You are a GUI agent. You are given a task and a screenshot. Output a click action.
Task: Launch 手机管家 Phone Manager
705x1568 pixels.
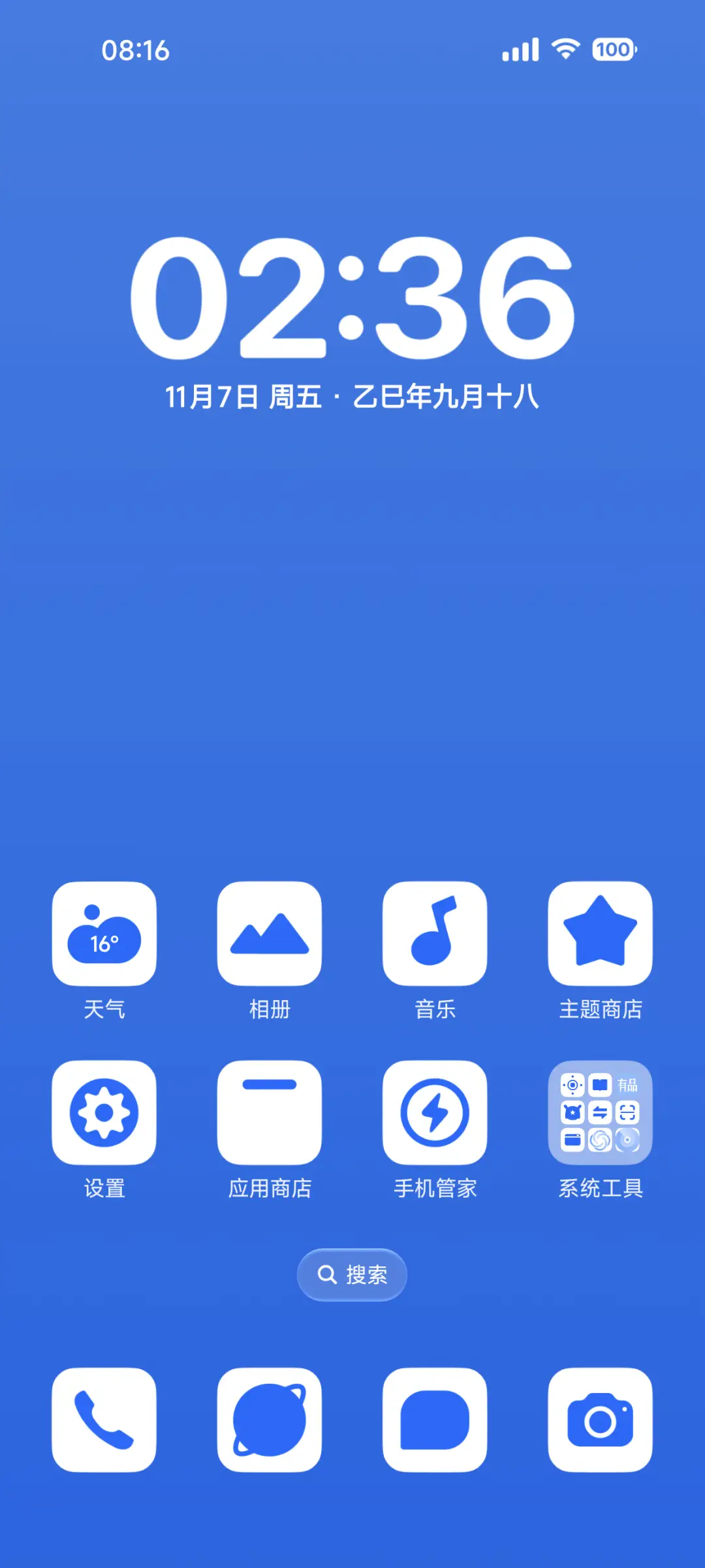tap(435, 1113)
